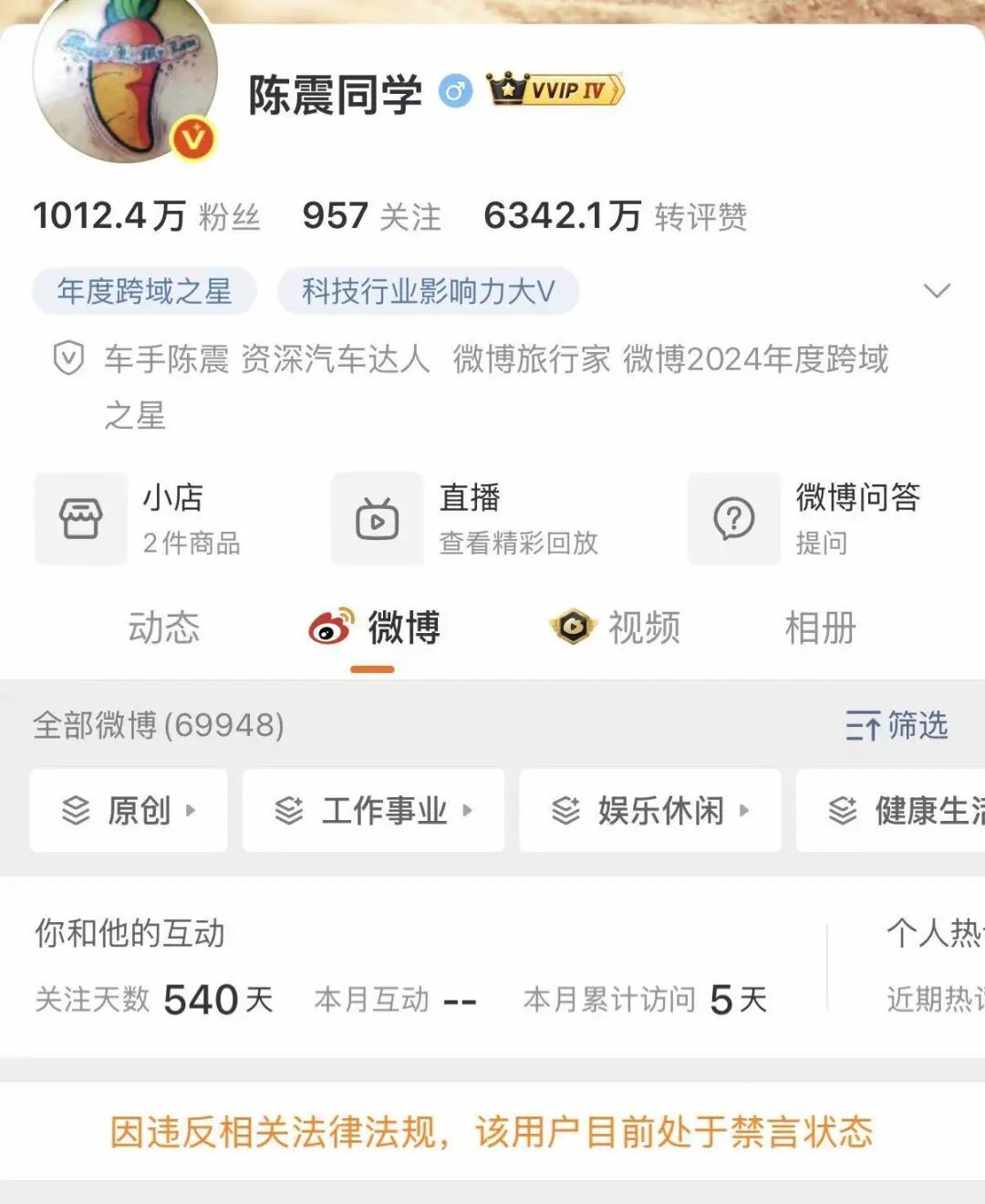Filter posts by 娱乐休闲
985x1204 pixels.
pos(650,810)
